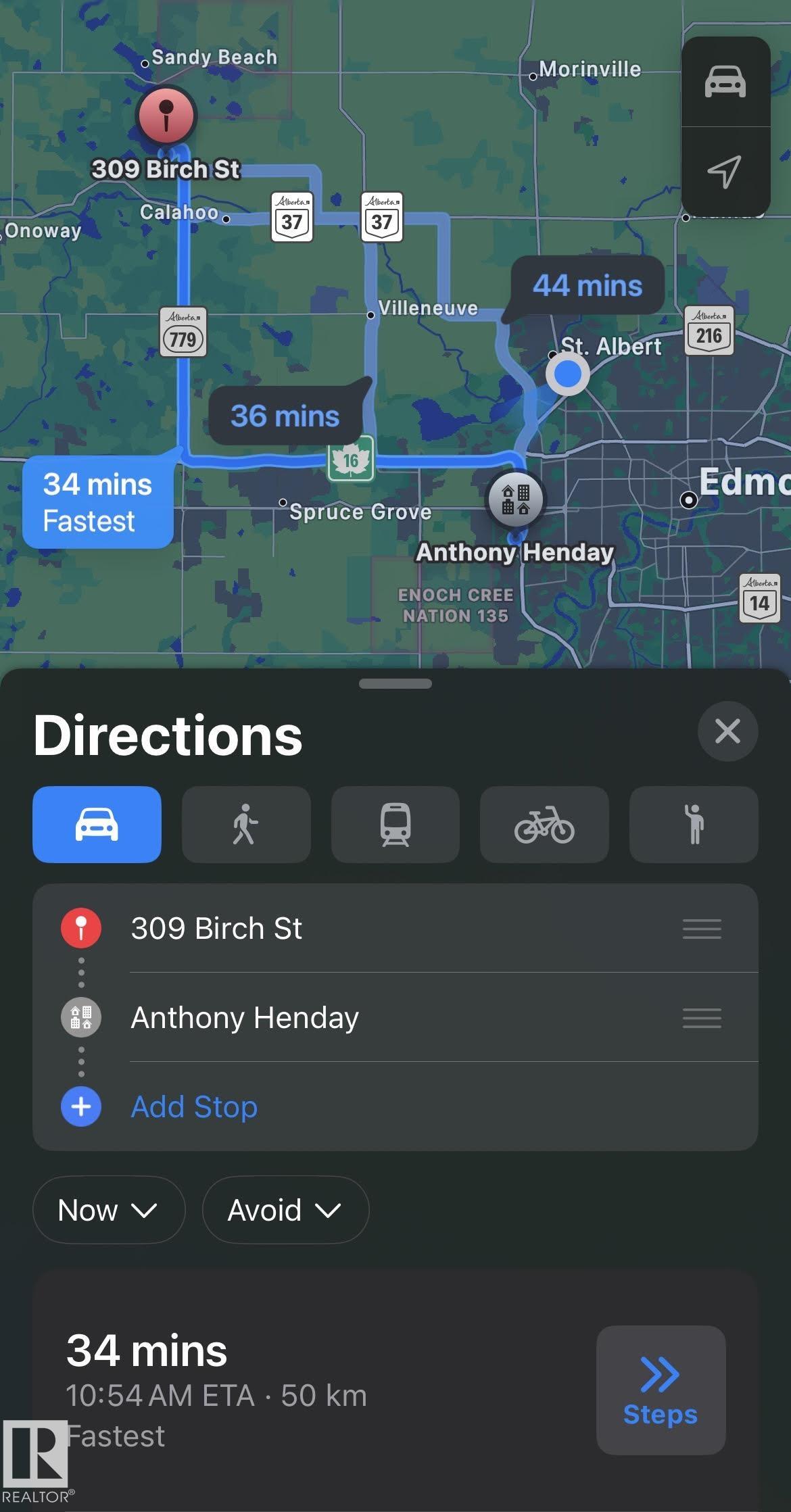The height and width of the screenshot is (1512, 791).
Task: Switch to ride share directions
Action: coord(694,825)
